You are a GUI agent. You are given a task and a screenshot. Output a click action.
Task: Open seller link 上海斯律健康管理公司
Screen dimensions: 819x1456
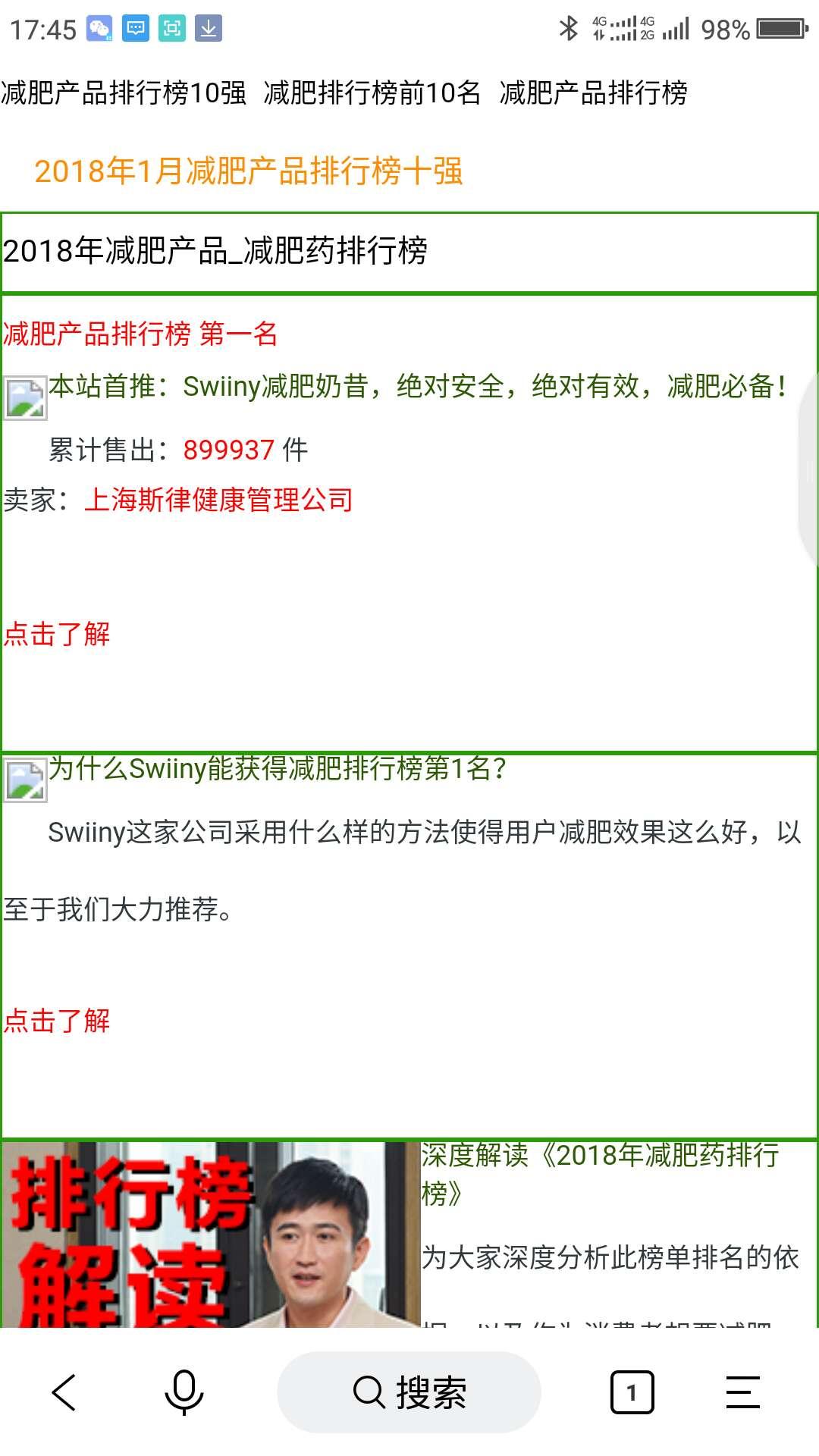coord(218,500)
